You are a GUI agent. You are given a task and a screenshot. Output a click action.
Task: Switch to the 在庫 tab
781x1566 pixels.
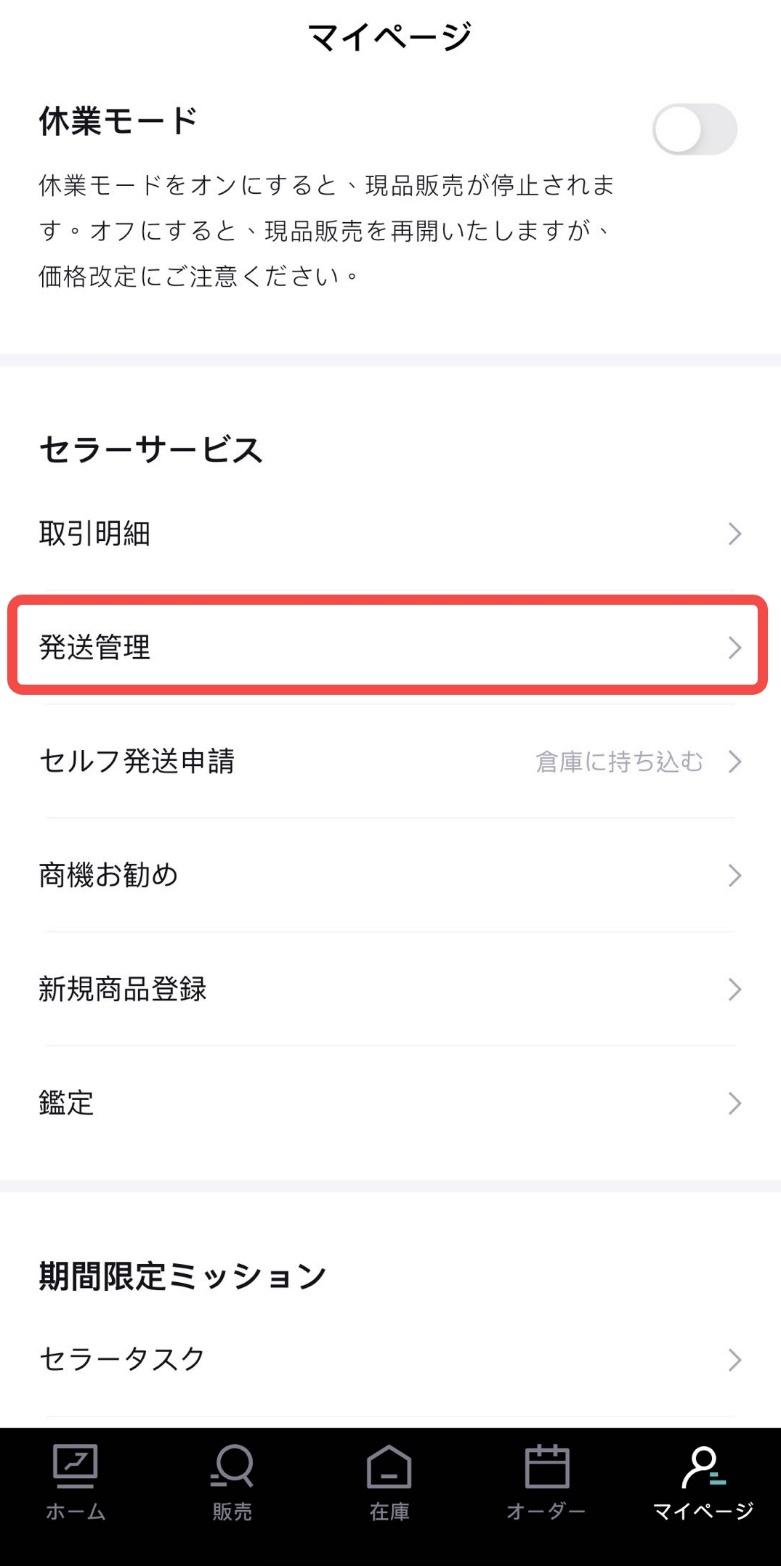[x=389, y=1483]
